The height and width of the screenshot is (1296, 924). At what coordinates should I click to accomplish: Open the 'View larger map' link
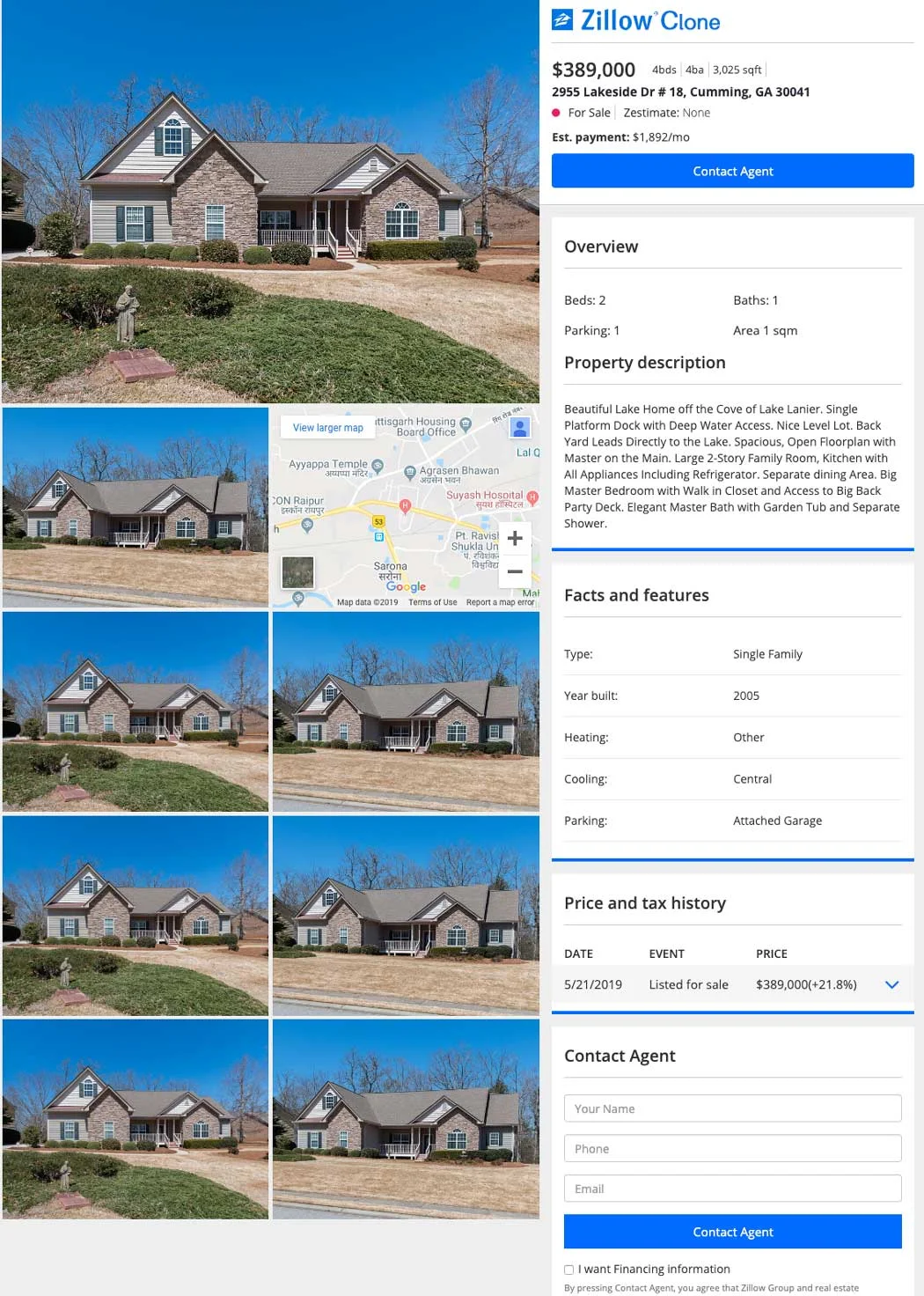click(327, 427)
